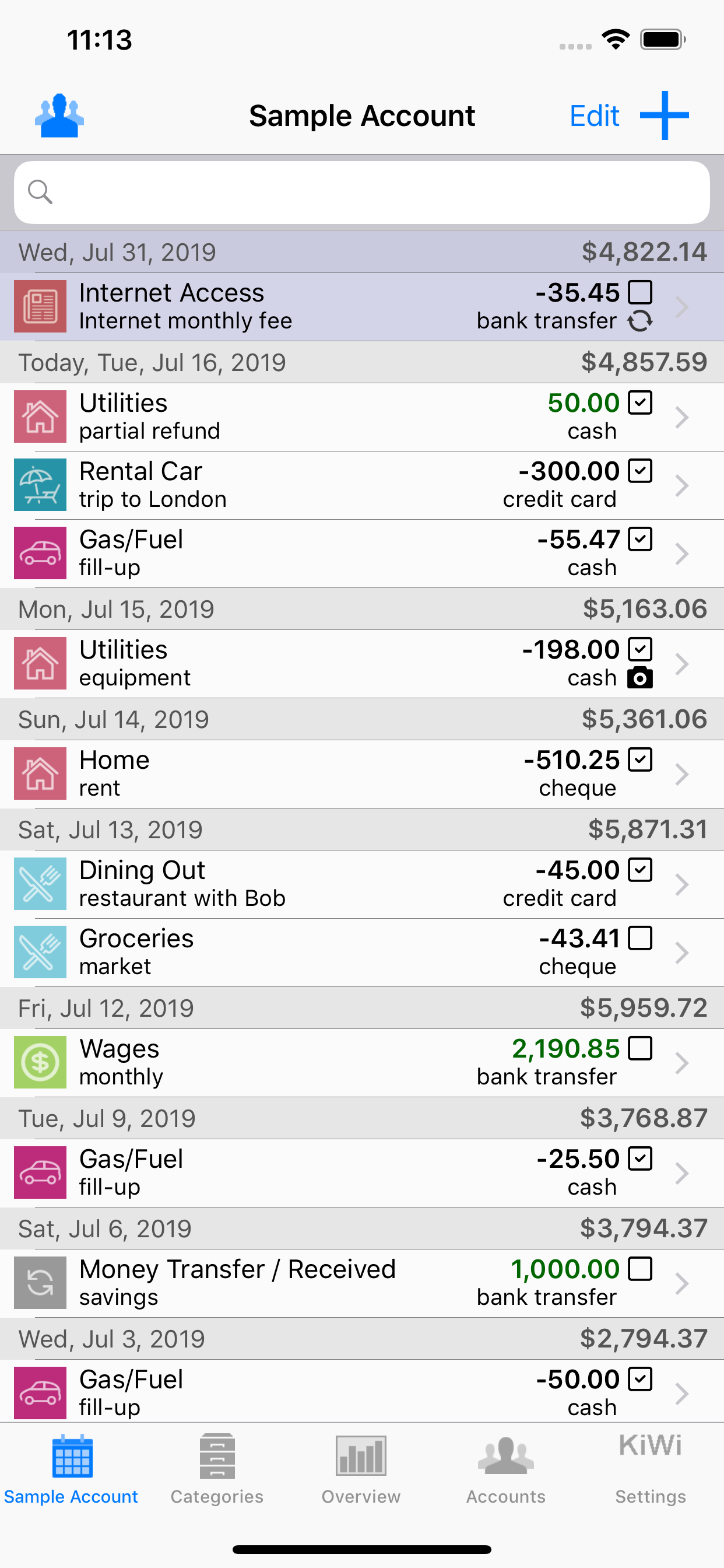Image resolution: width=724 pixels, height=1568 pixels.
Task: Tap the Gas/Fuel car icon
Action: point(40,552)
